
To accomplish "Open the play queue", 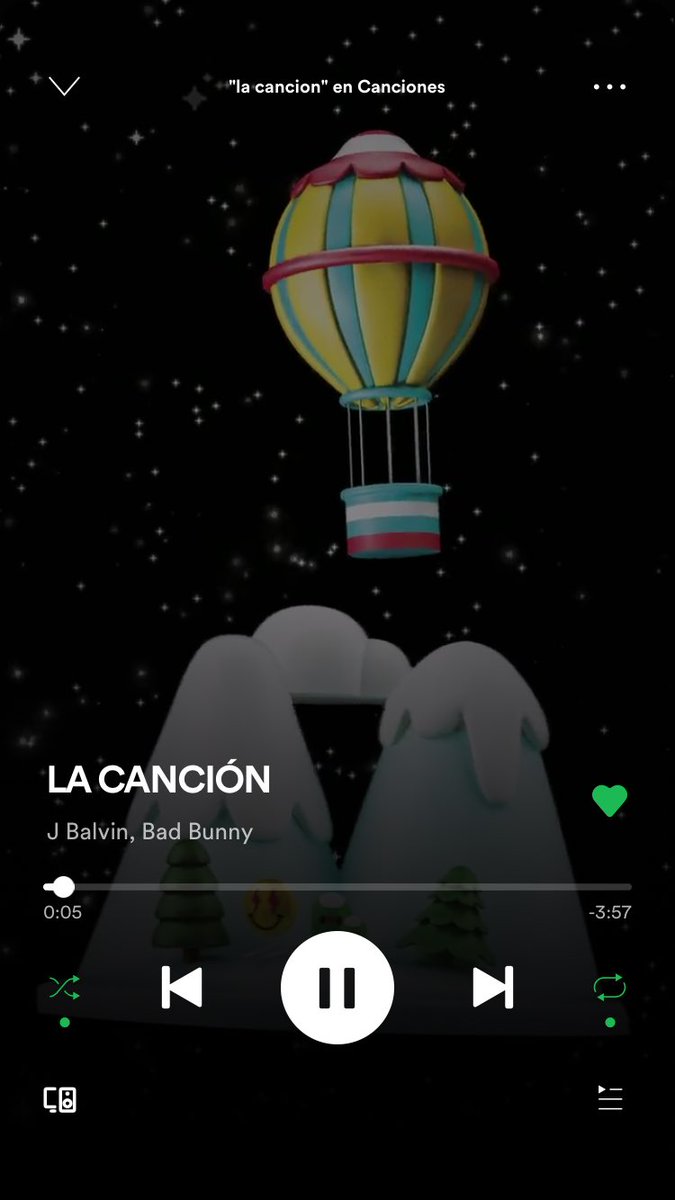I will (x=610, y=1098).
